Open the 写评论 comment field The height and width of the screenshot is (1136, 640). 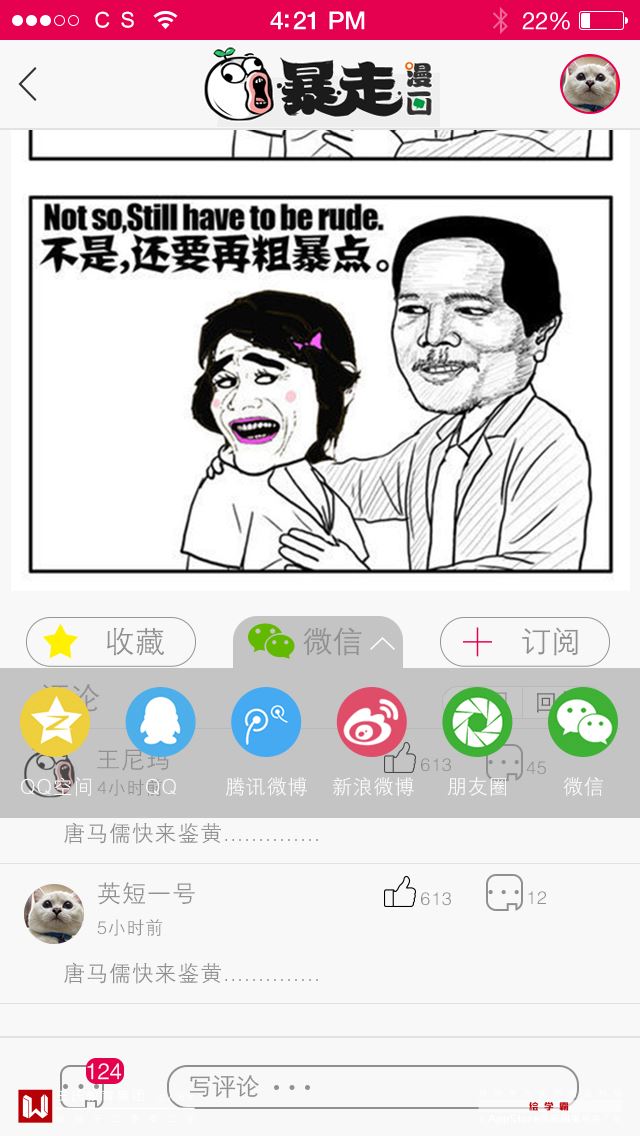pyautogui.click(x=372, y=1086)
